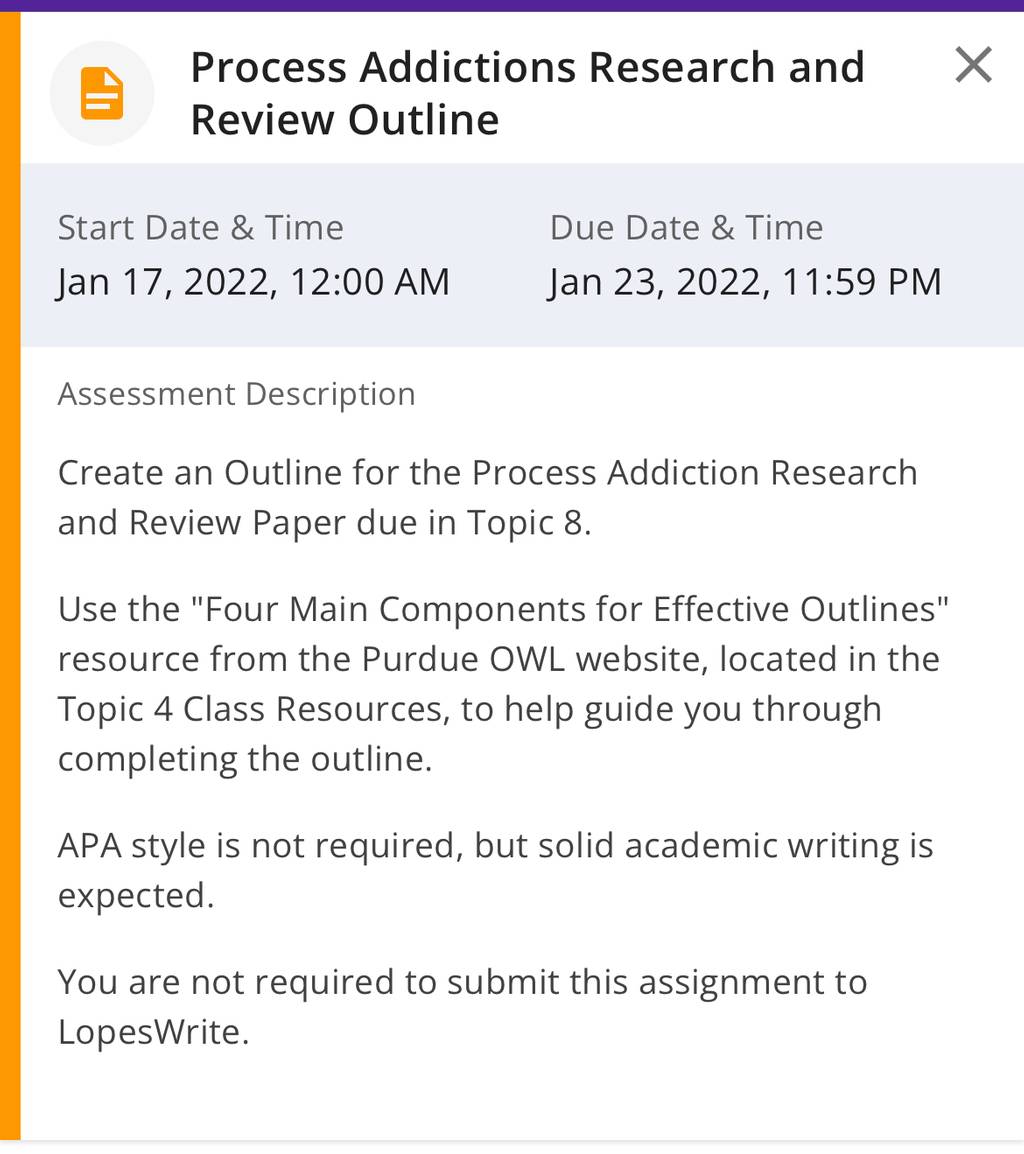Close the assignment details panel
This screenshot has height=1154, width=1024.
[x=973, y=65]
